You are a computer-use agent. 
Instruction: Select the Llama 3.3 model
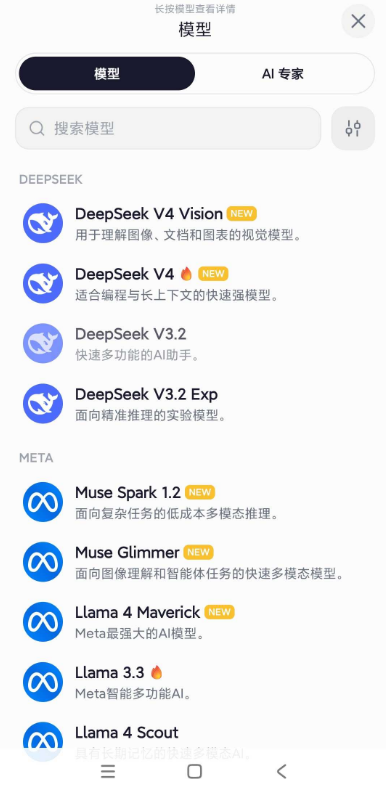coord(193,682)
